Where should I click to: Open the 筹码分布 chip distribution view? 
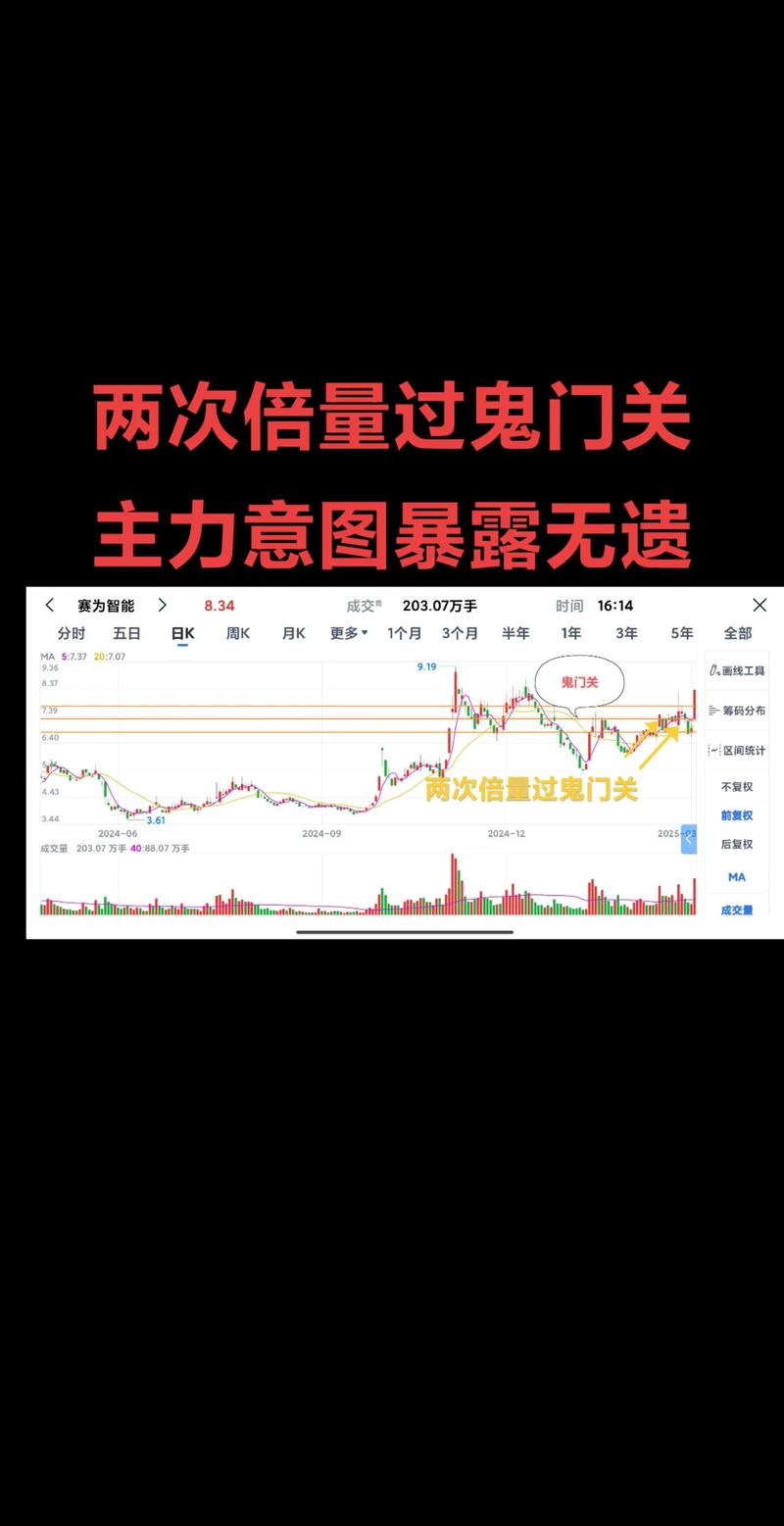pos(740,709)
